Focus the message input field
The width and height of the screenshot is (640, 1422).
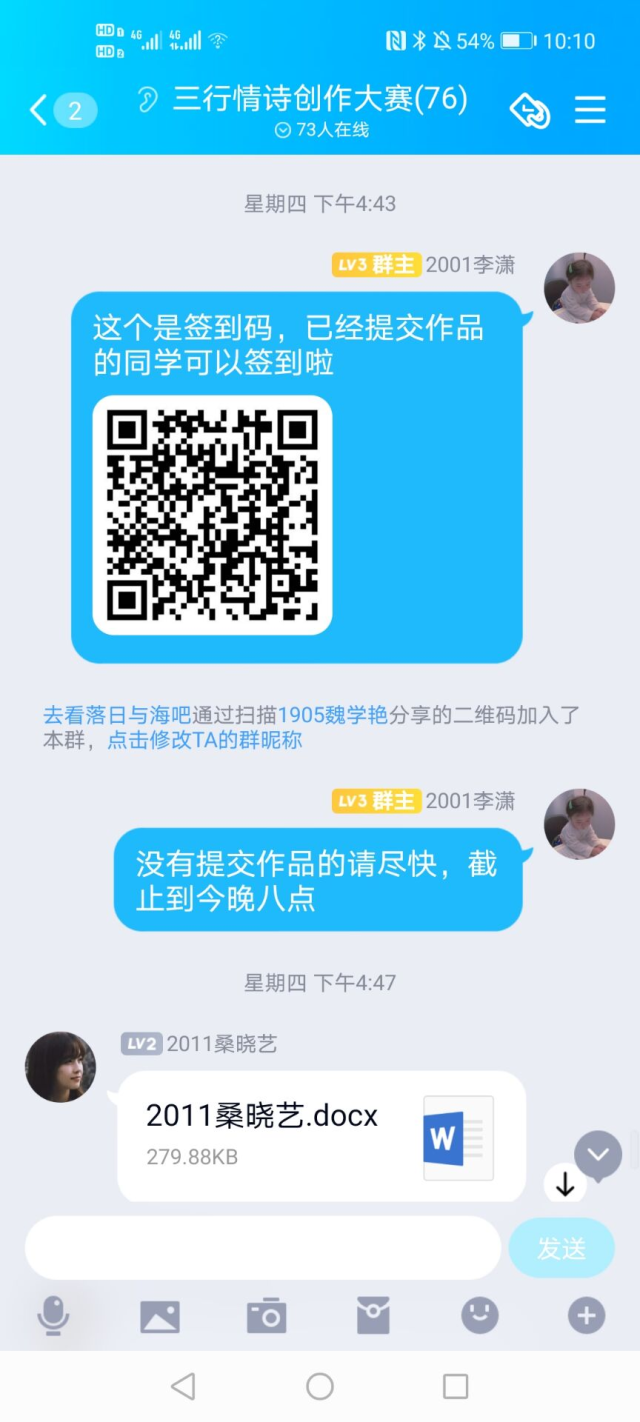point(262,1248)
